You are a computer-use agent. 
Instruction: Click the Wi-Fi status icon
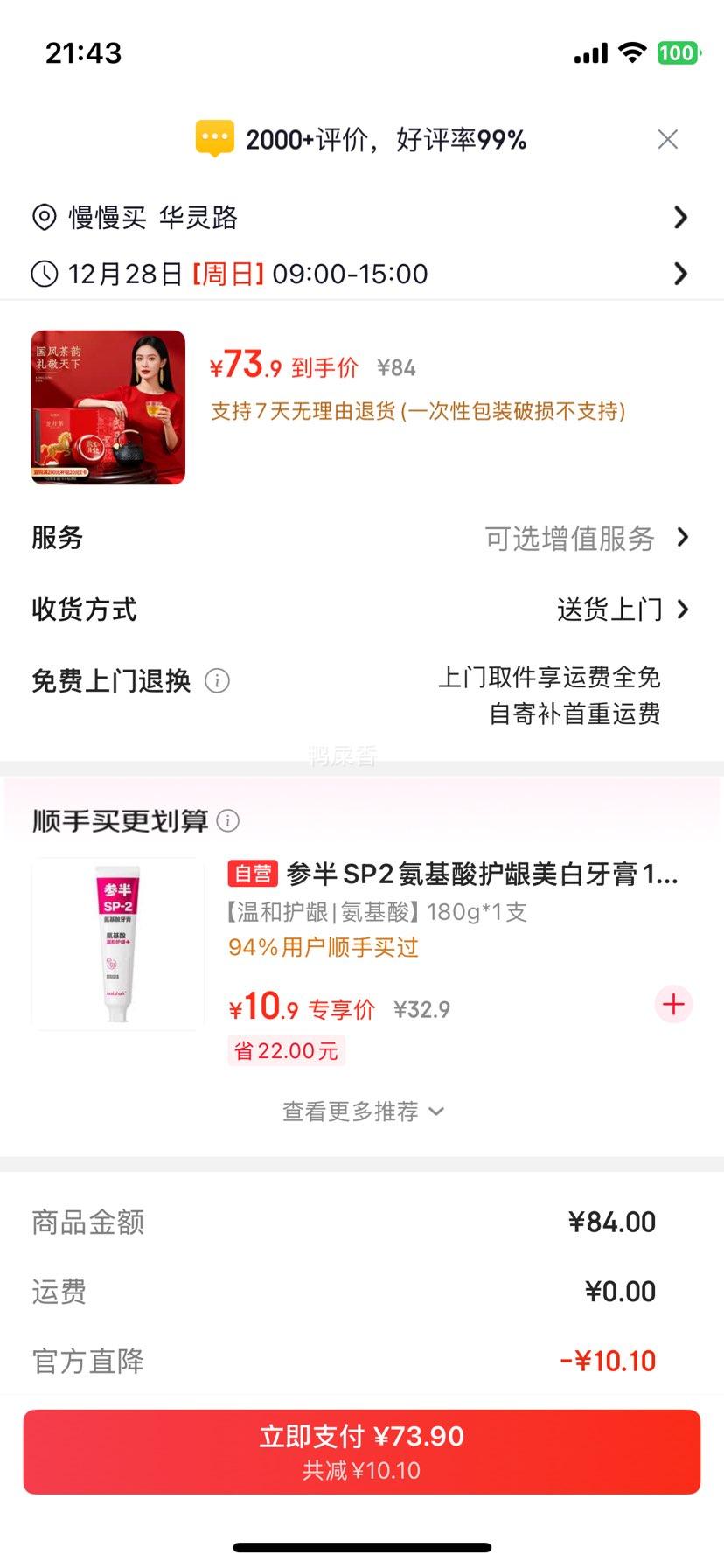[x=632, y=52]
